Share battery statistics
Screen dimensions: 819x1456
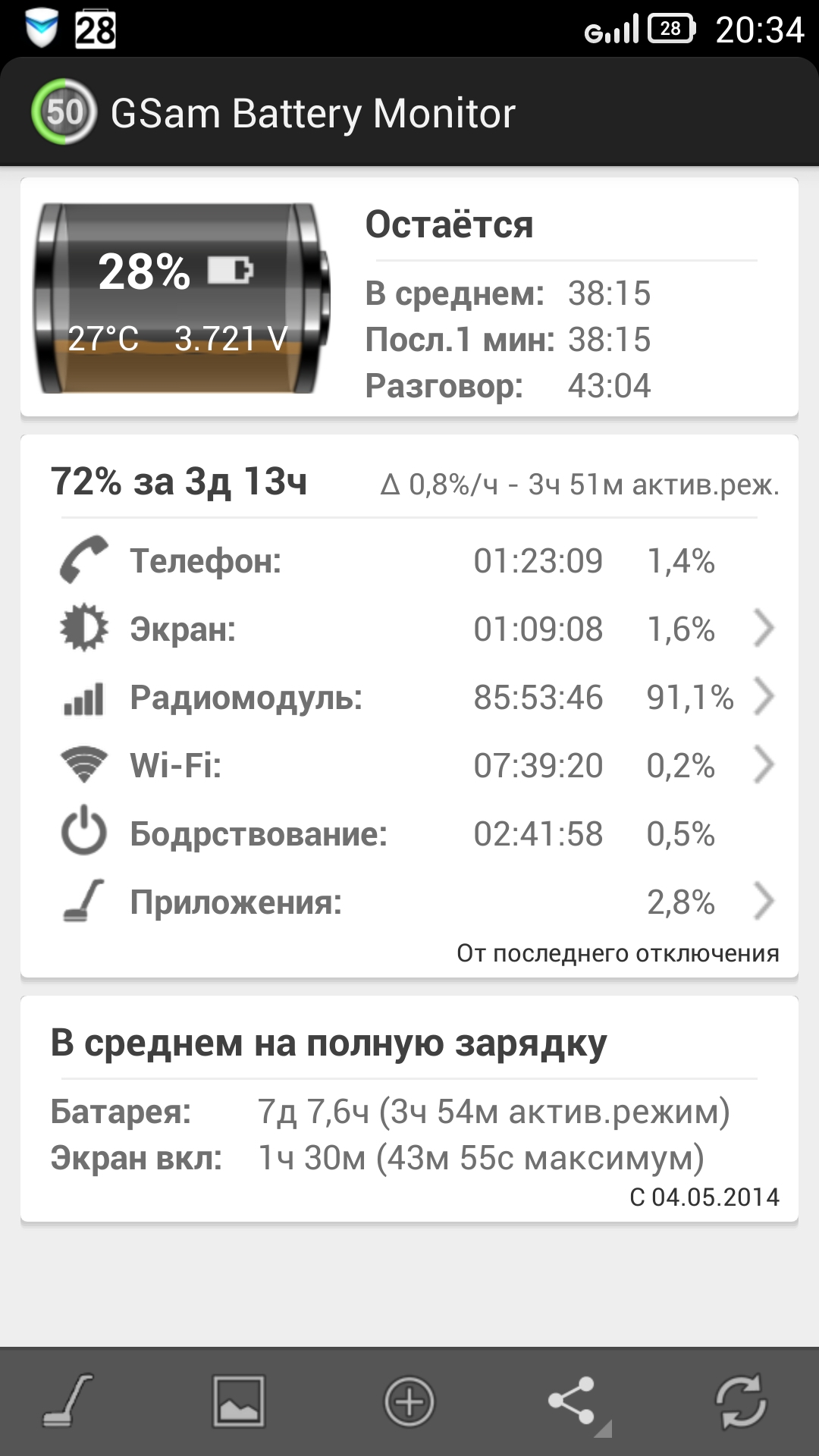578,1403
